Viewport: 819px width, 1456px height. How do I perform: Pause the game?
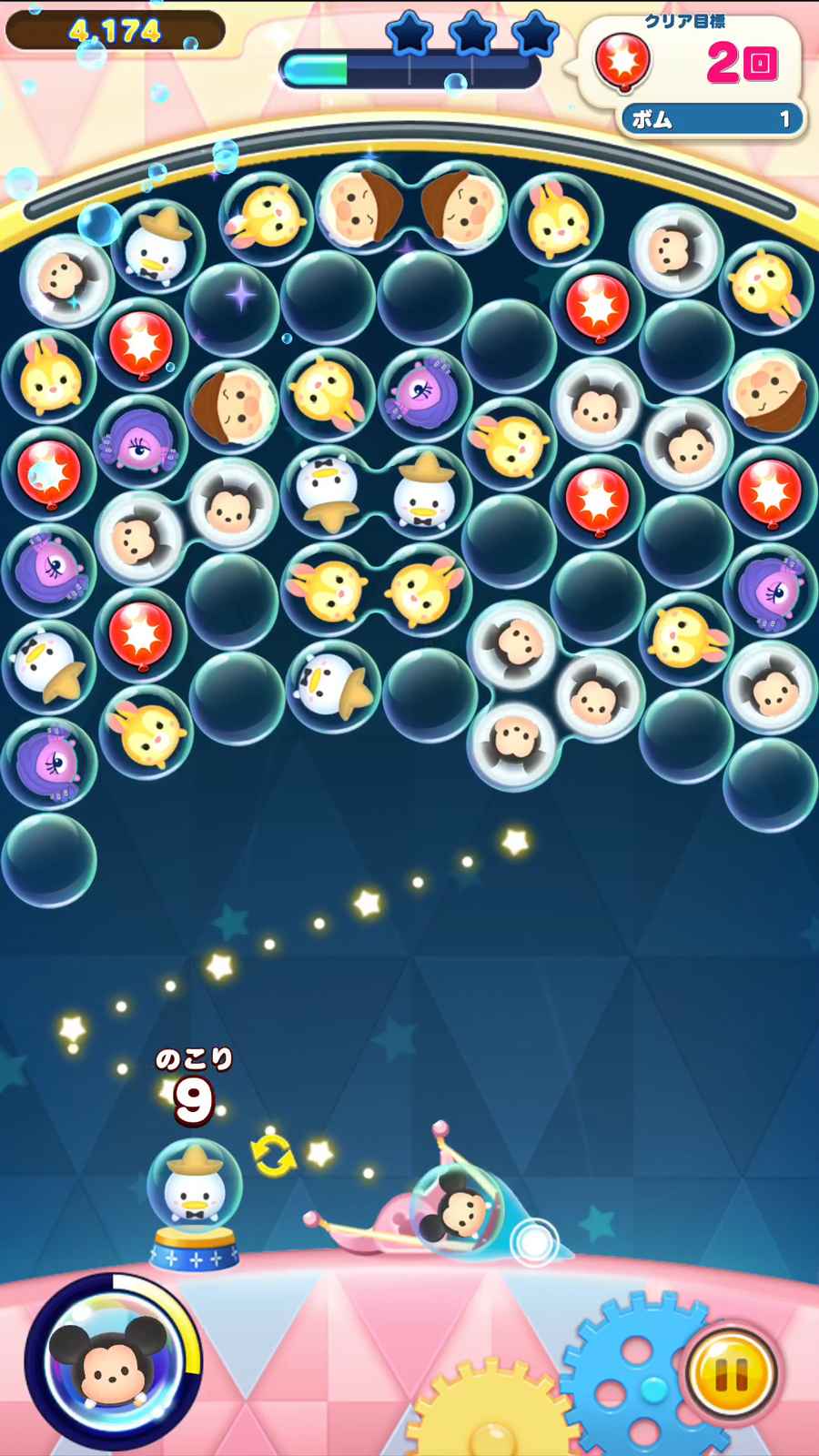point(731,1374)
